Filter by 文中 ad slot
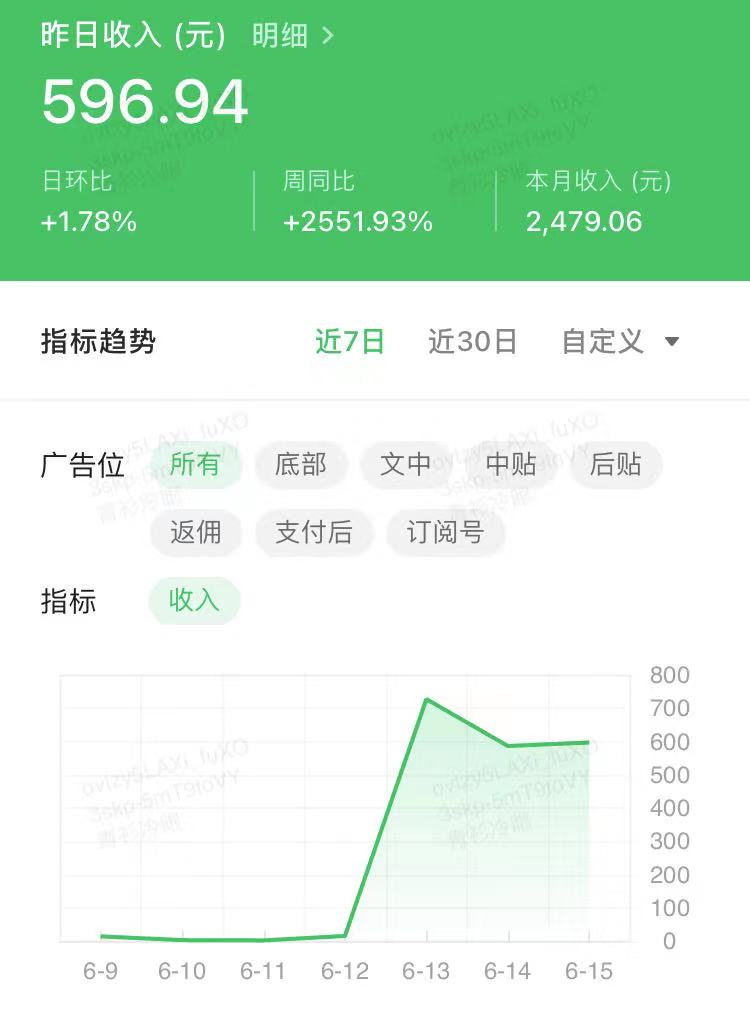750x1020 pixels. (x=405, y=465)
